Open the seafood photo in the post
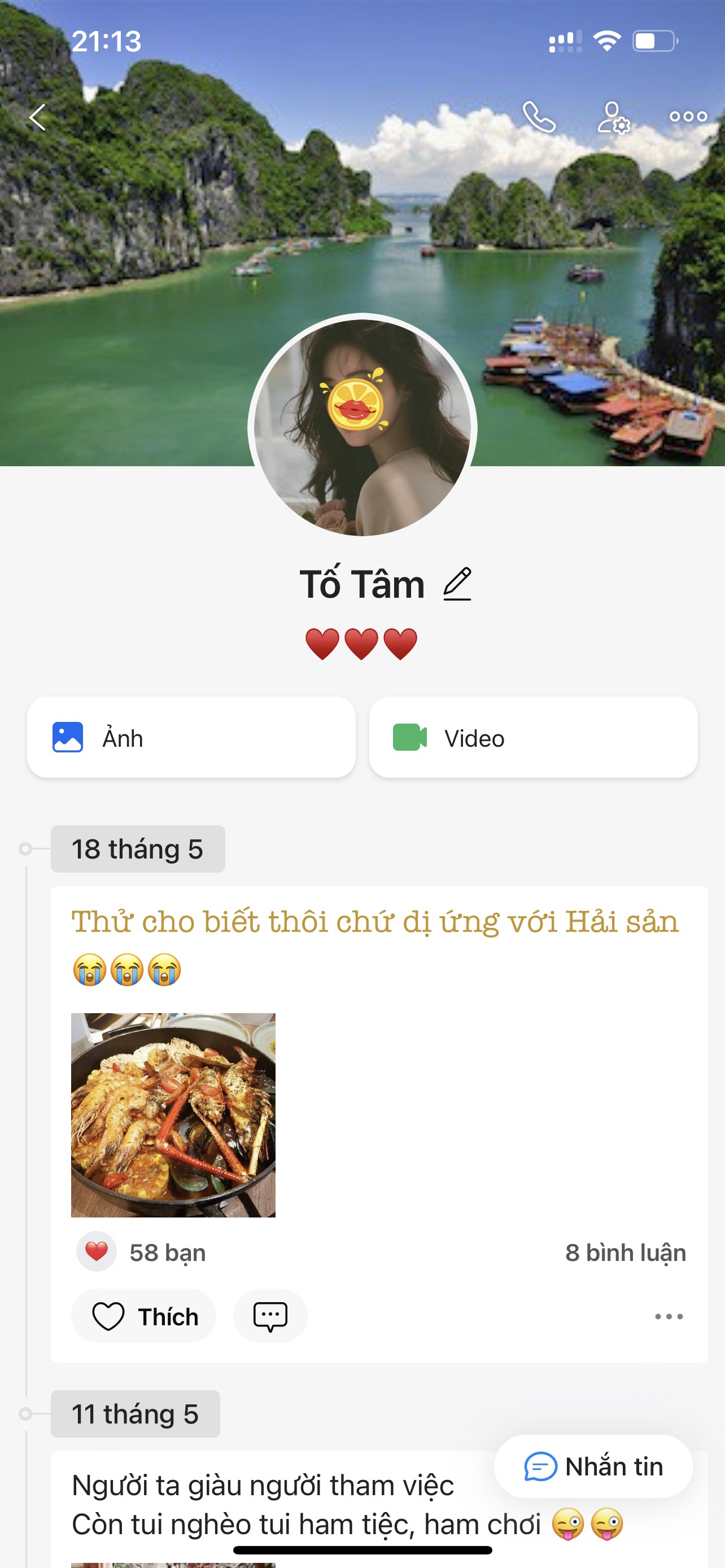Screen dimensions: 725x1568 click(173, 1115)
